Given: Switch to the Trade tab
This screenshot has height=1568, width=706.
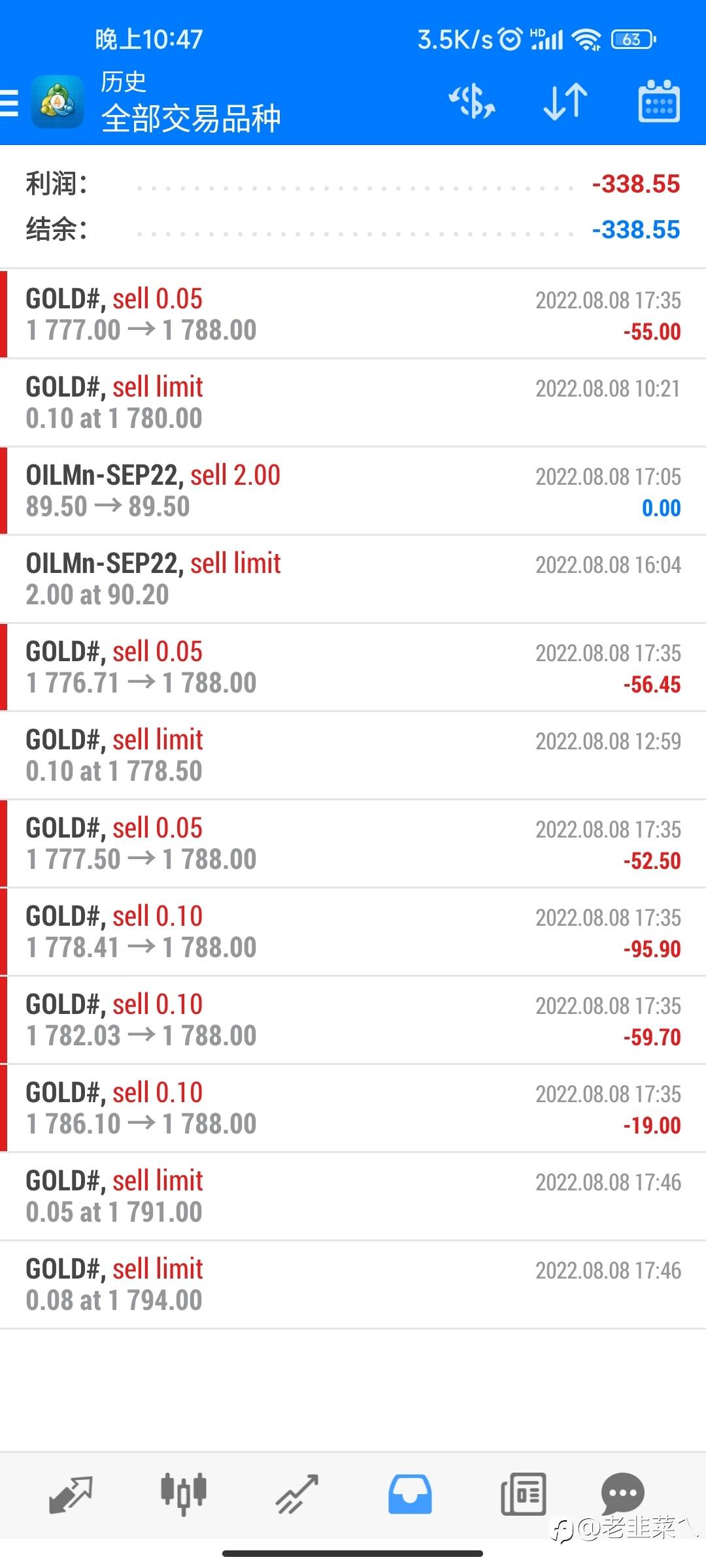Looking at the screenshot, I should point(297,1494).
